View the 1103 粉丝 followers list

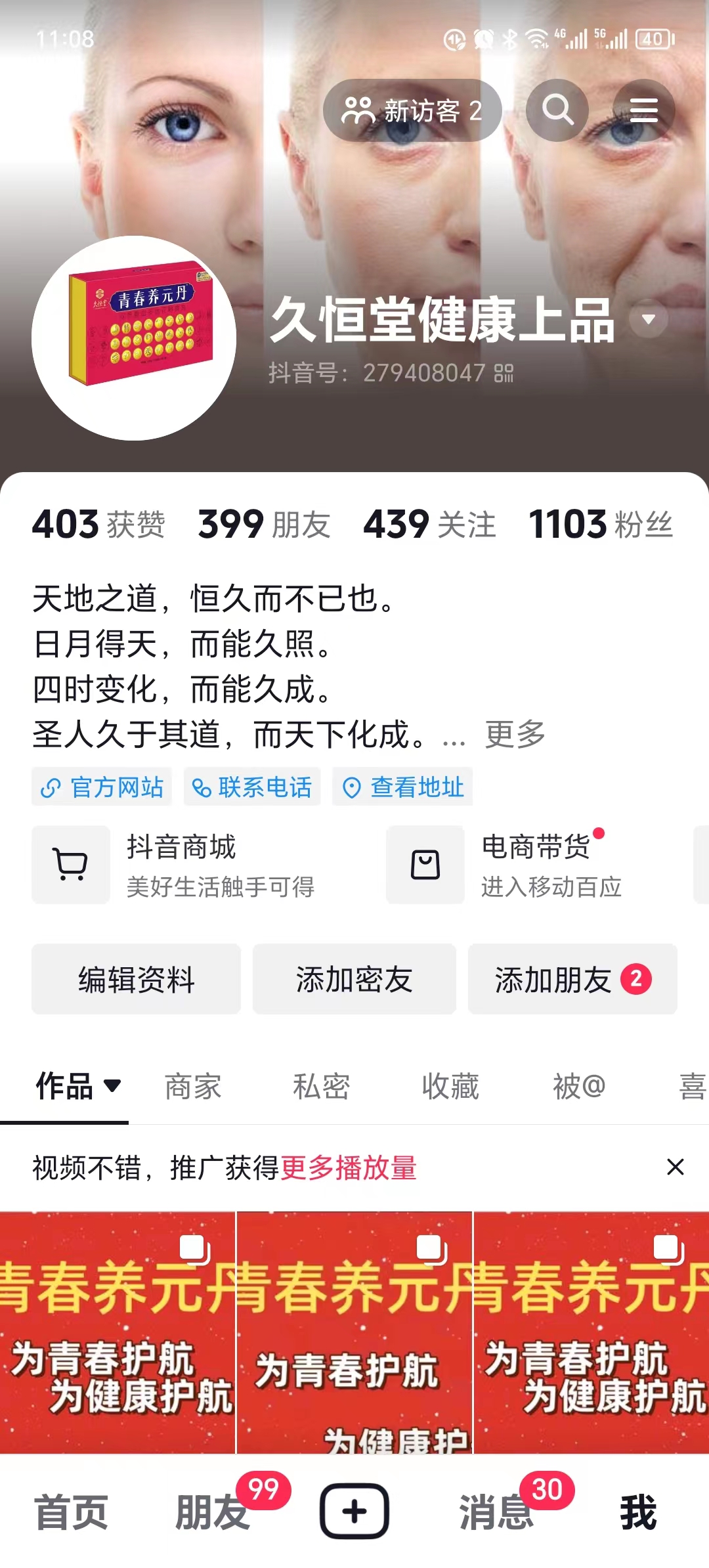point(600,525)
